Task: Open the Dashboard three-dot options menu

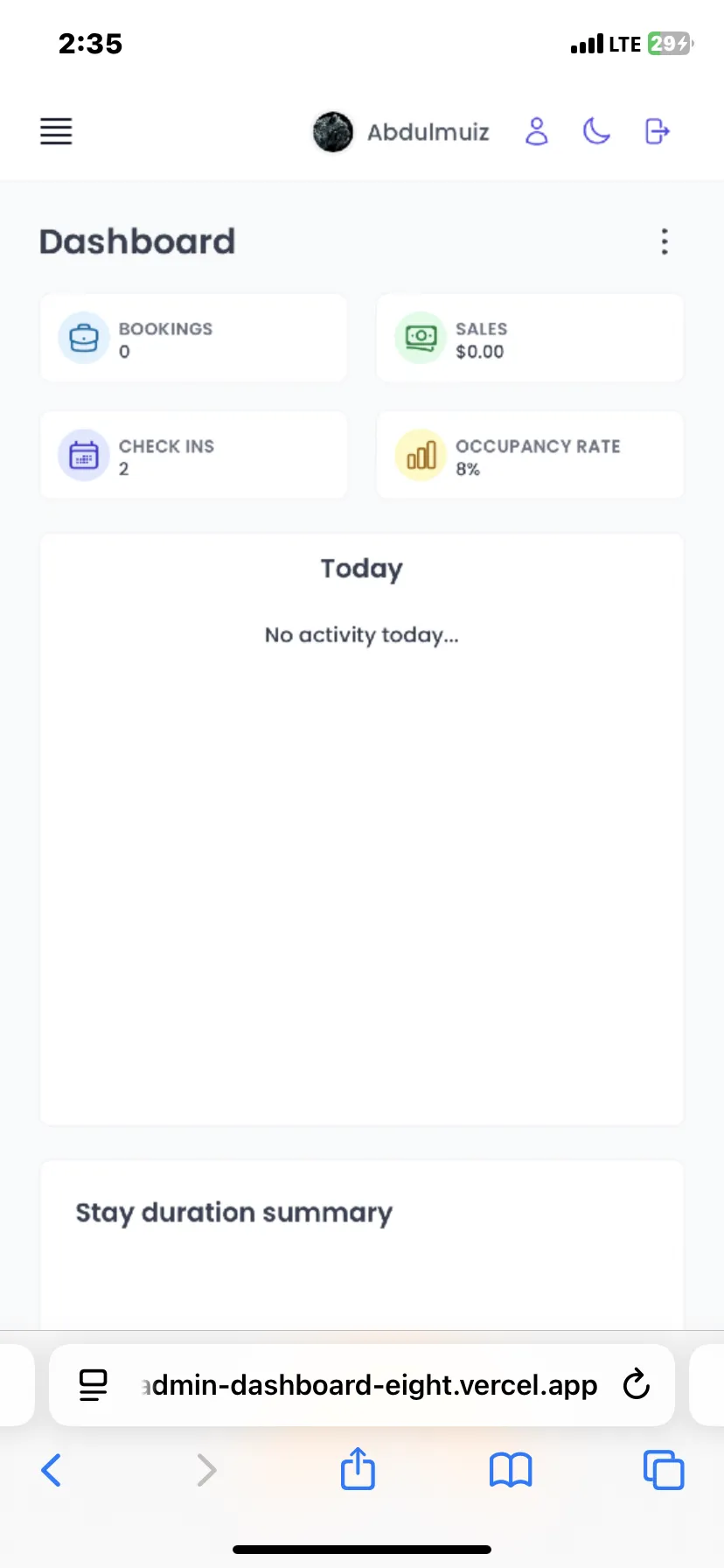Action: [665, 241]
